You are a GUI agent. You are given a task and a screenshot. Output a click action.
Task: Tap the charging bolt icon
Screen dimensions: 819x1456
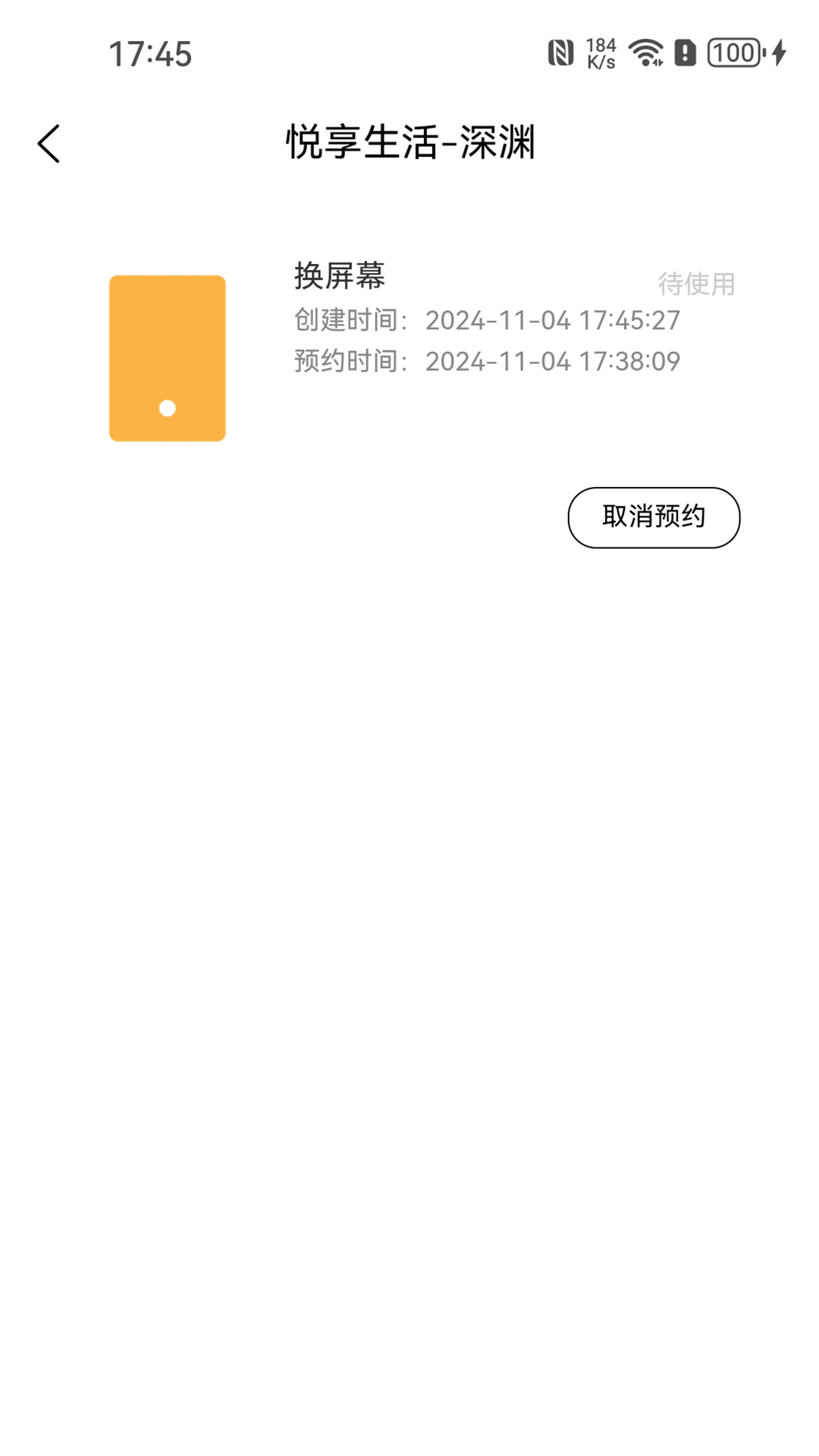[x=778, y=53]
